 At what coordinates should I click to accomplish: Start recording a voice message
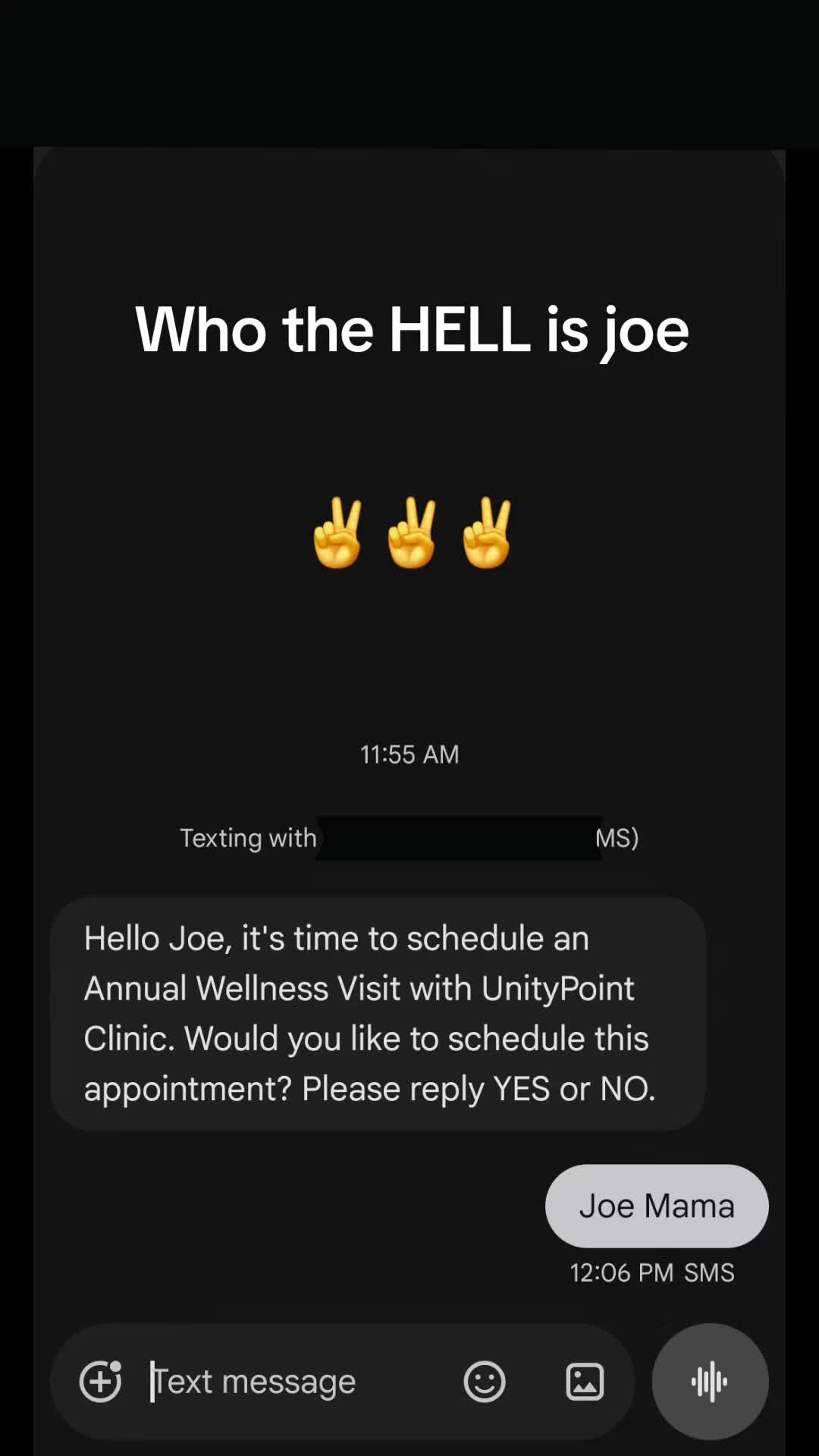pos(710,1382)
